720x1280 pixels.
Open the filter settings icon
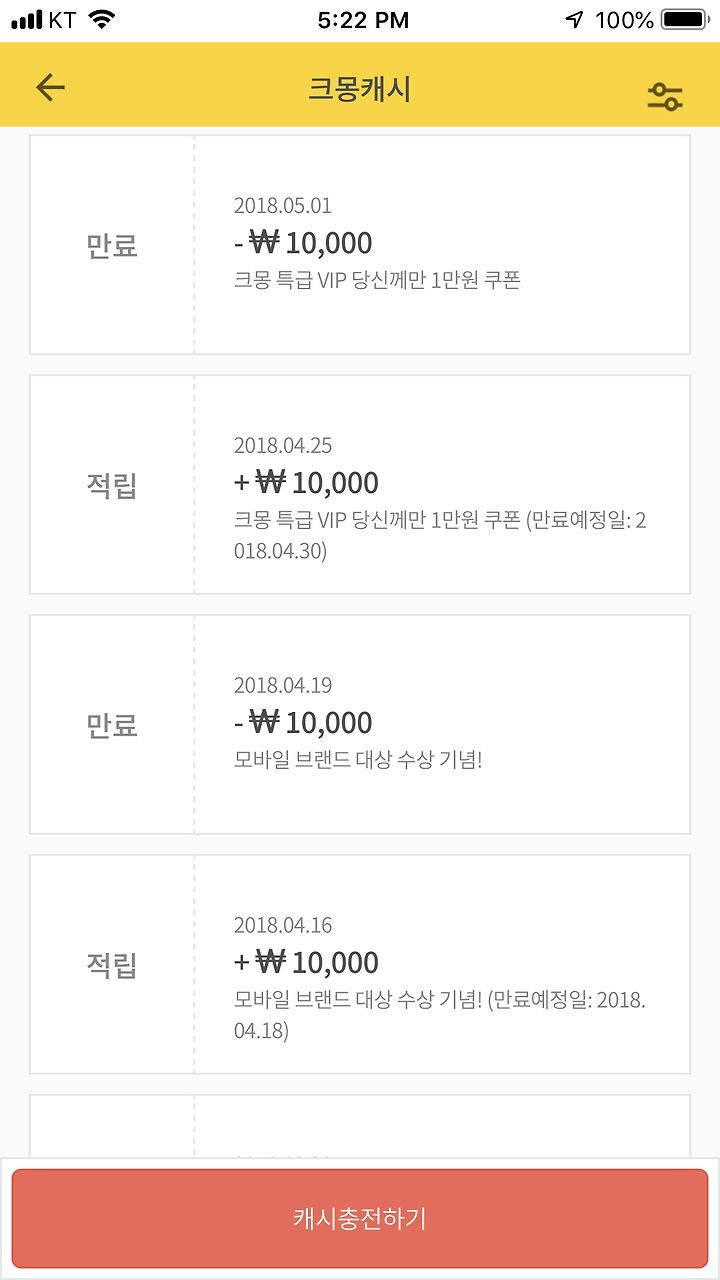click(665, 96)
